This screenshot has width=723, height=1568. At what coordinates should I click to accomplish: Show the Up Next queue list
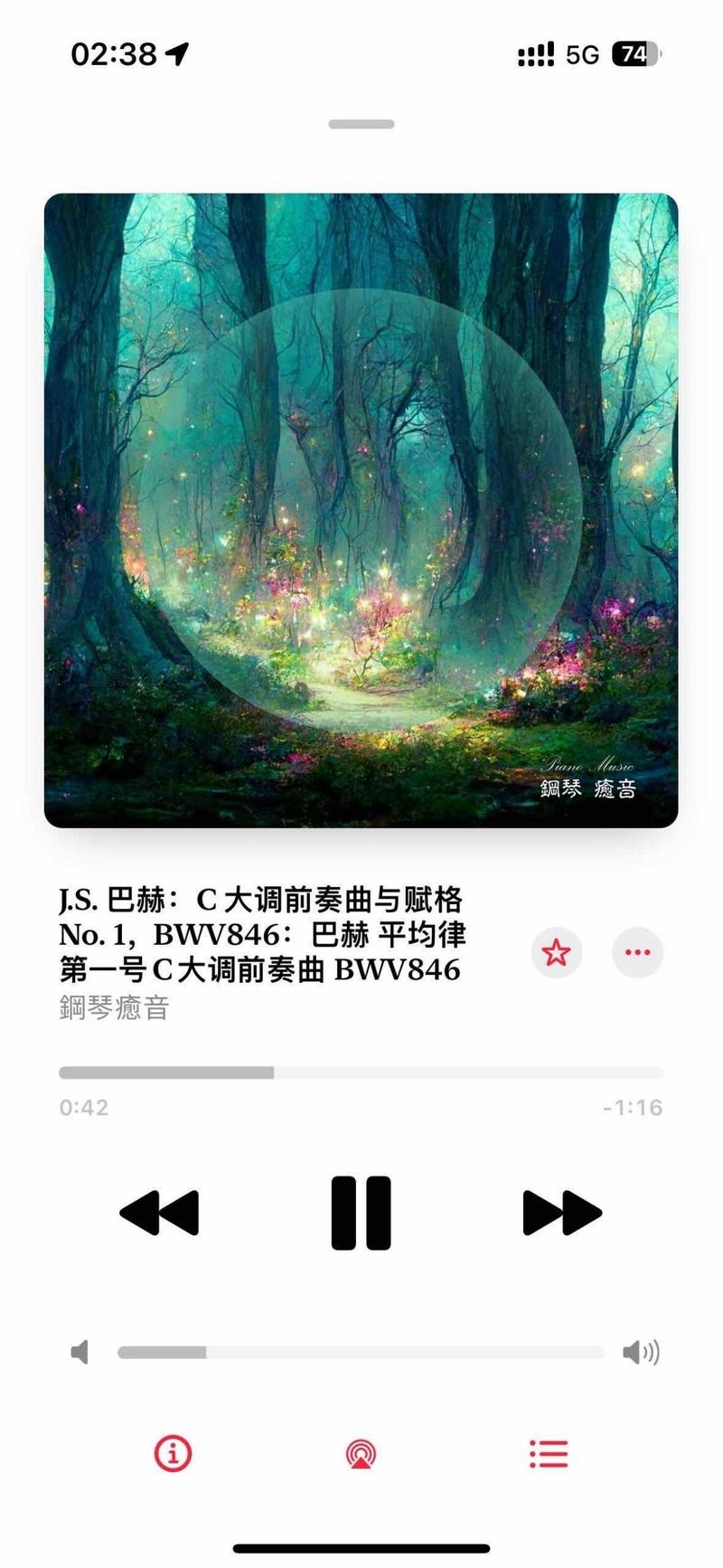click(x=549, y=1454)
